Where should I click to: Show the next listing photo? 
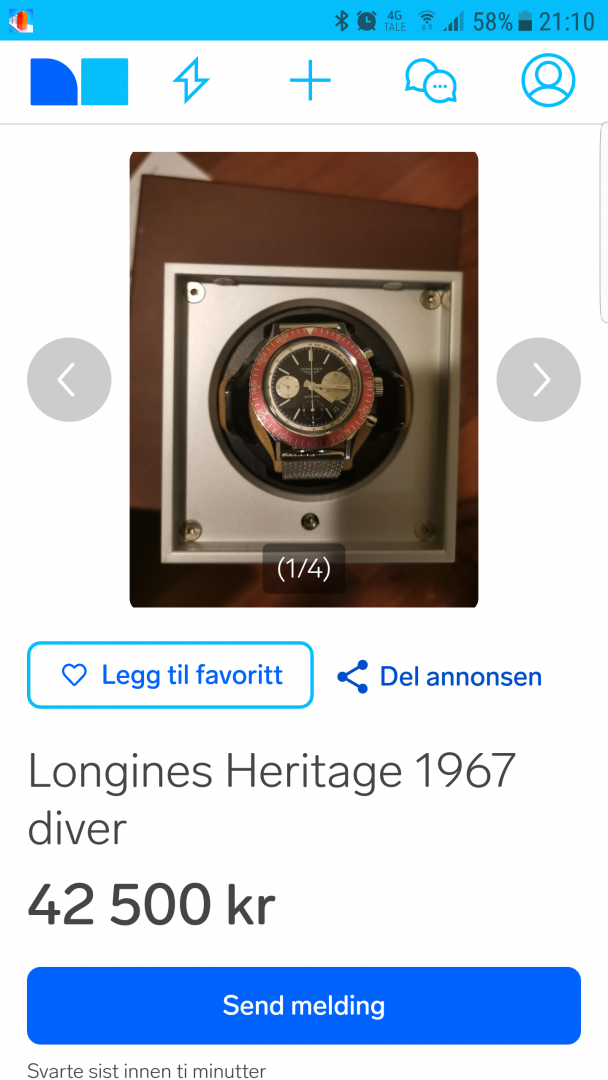[x=539, y=380]
